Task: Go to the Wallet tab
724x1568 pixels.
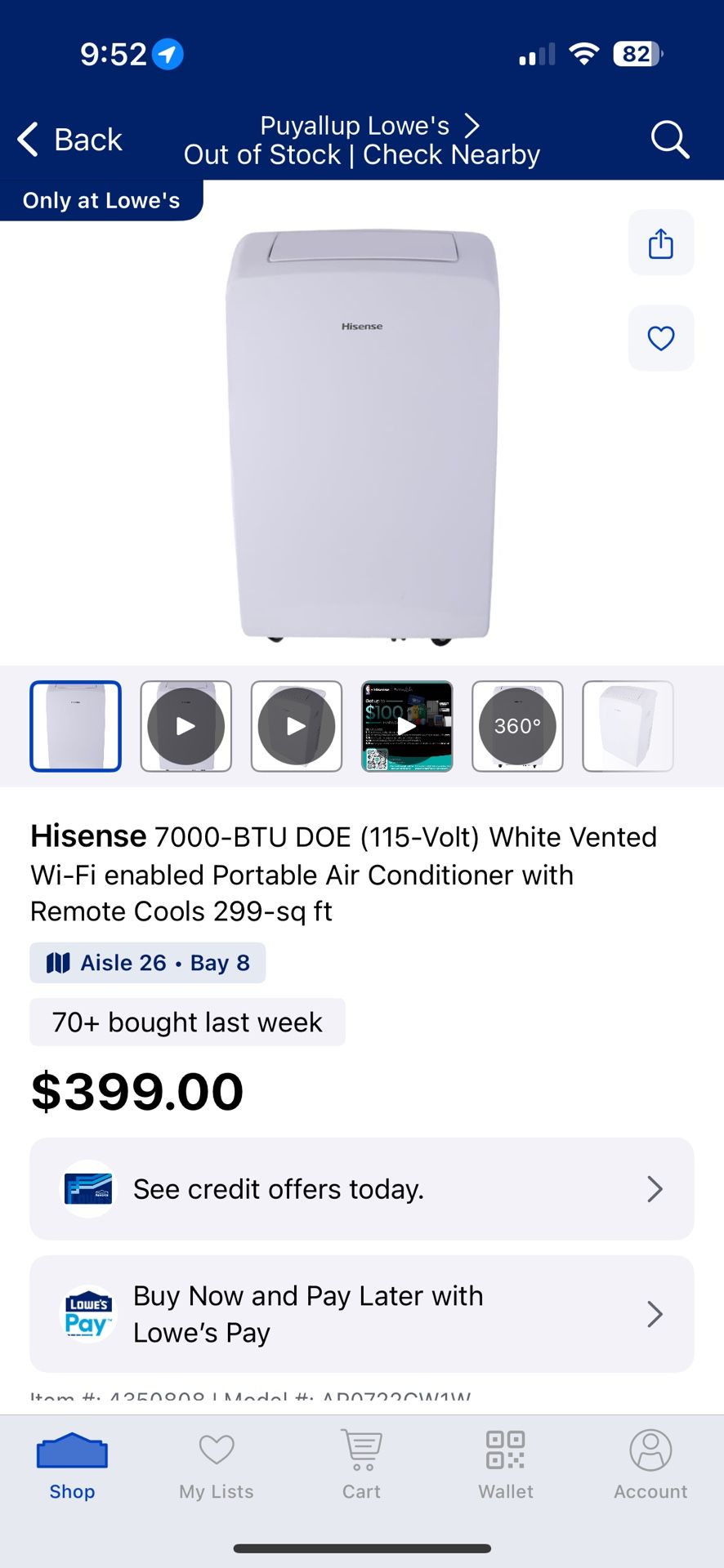Action: (506, 1468)
